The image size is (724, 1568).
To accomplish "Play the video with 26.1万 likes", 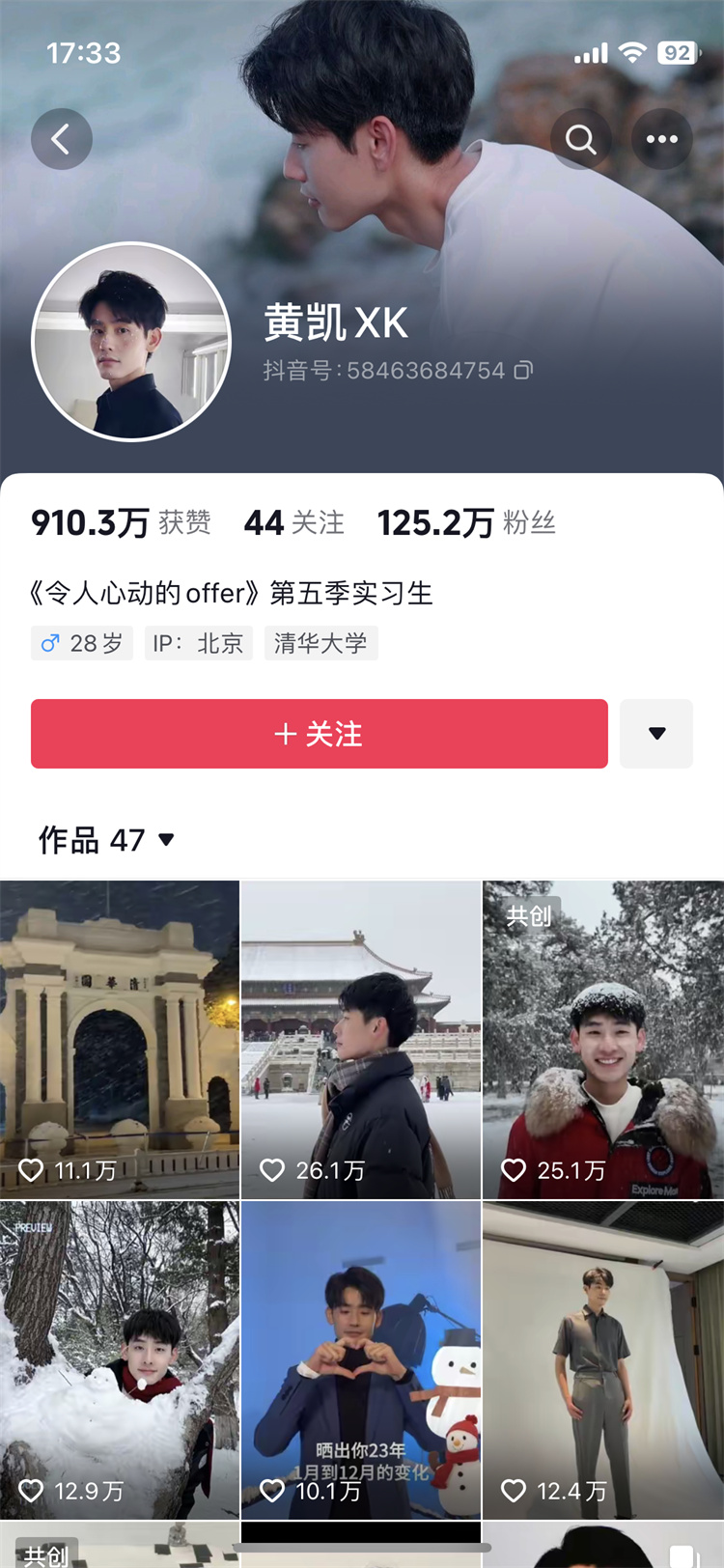I will click(360, 1039).
